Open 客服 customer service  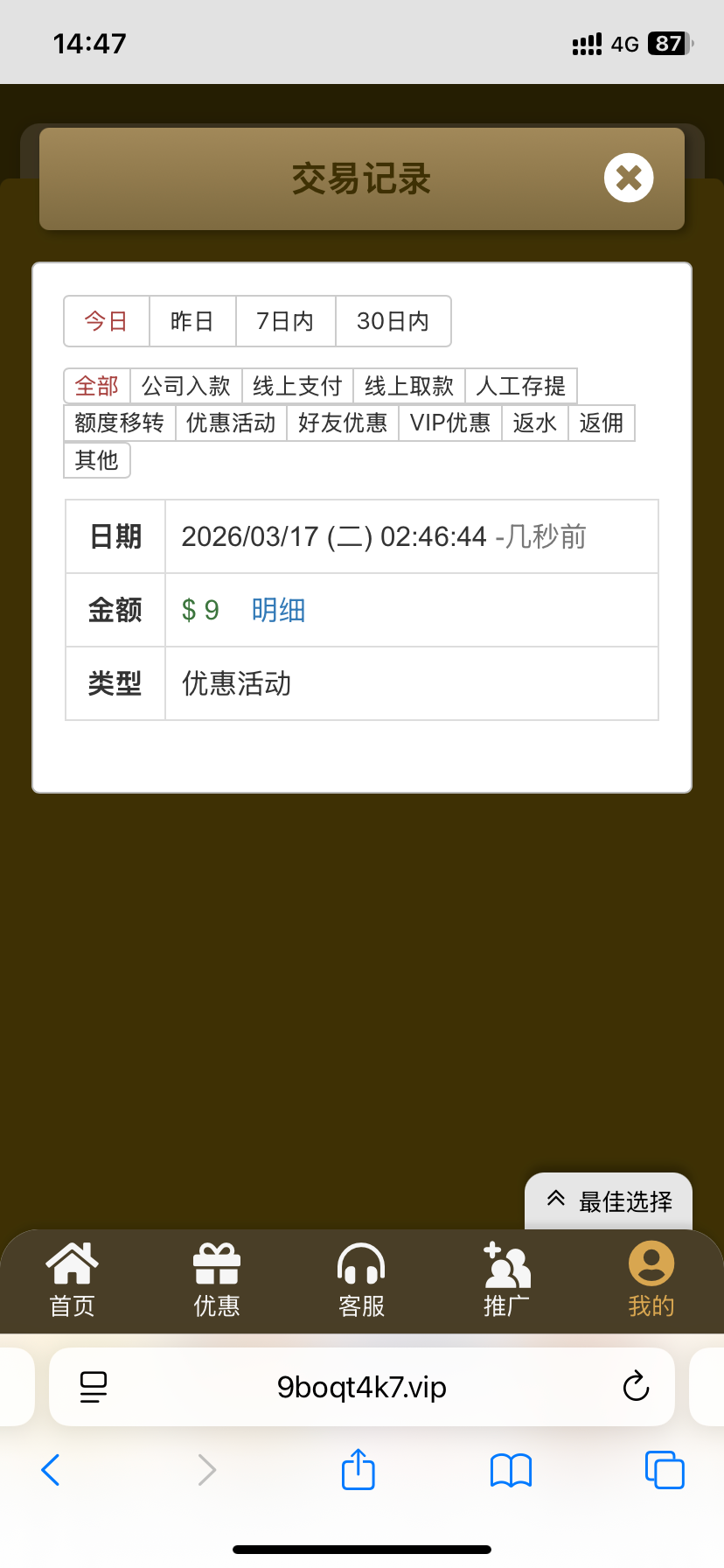tap(361, 1279)
